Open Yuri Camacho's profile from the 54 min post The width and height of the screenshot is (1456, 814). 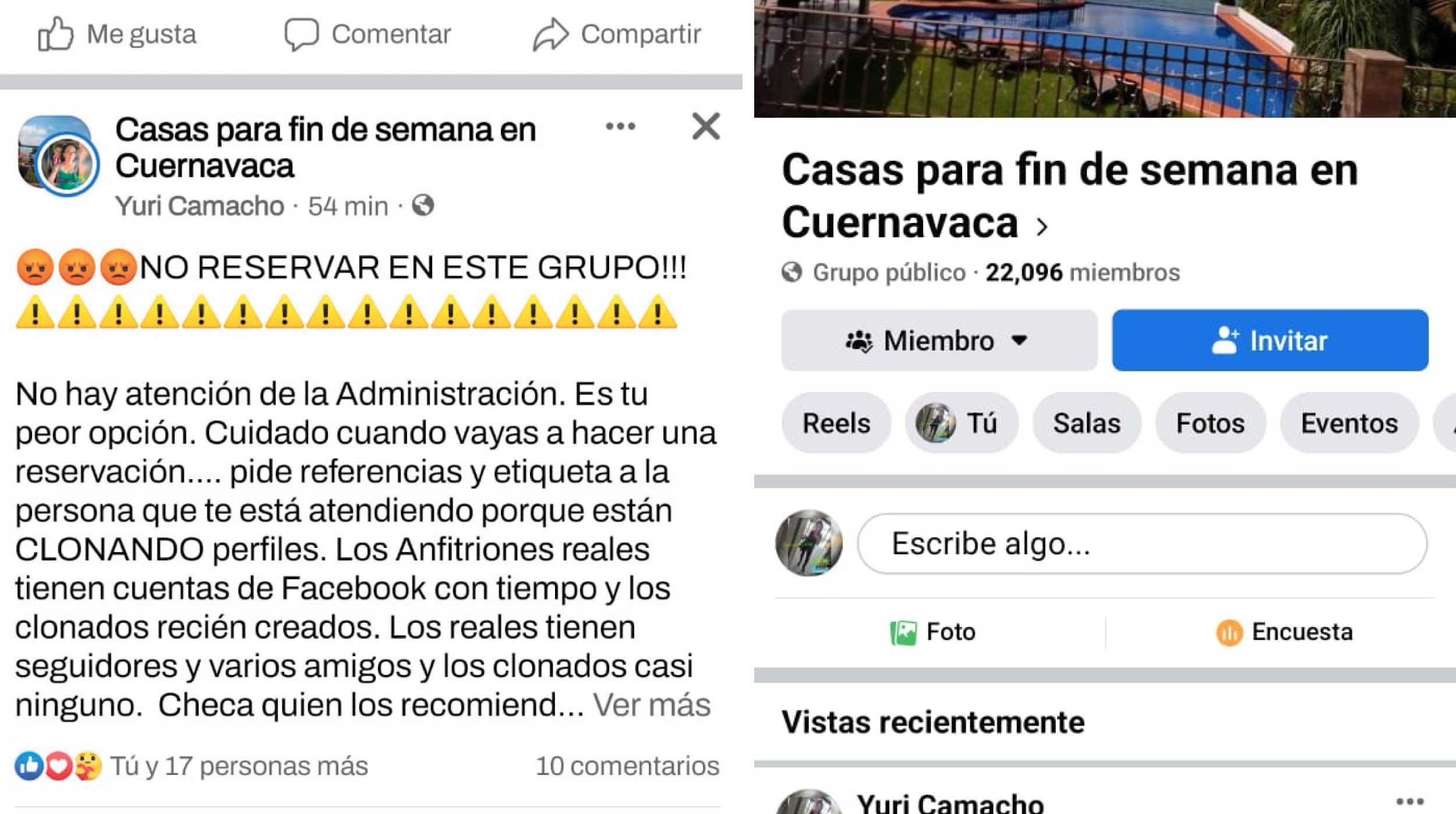click(x=200, y=206)
